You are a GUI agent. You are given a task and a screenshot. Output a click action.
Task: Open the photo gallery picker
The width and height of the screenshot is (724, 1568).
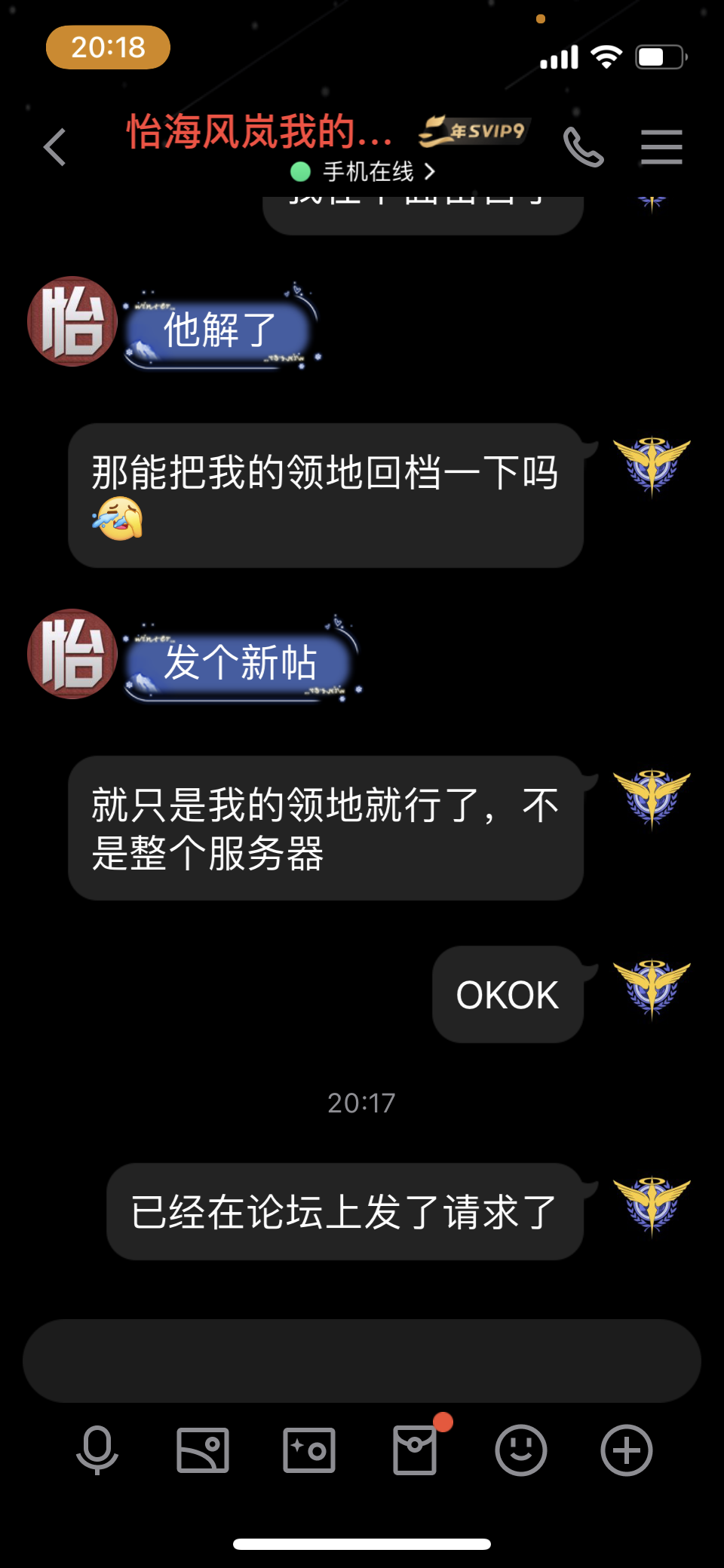[203, 1450]
